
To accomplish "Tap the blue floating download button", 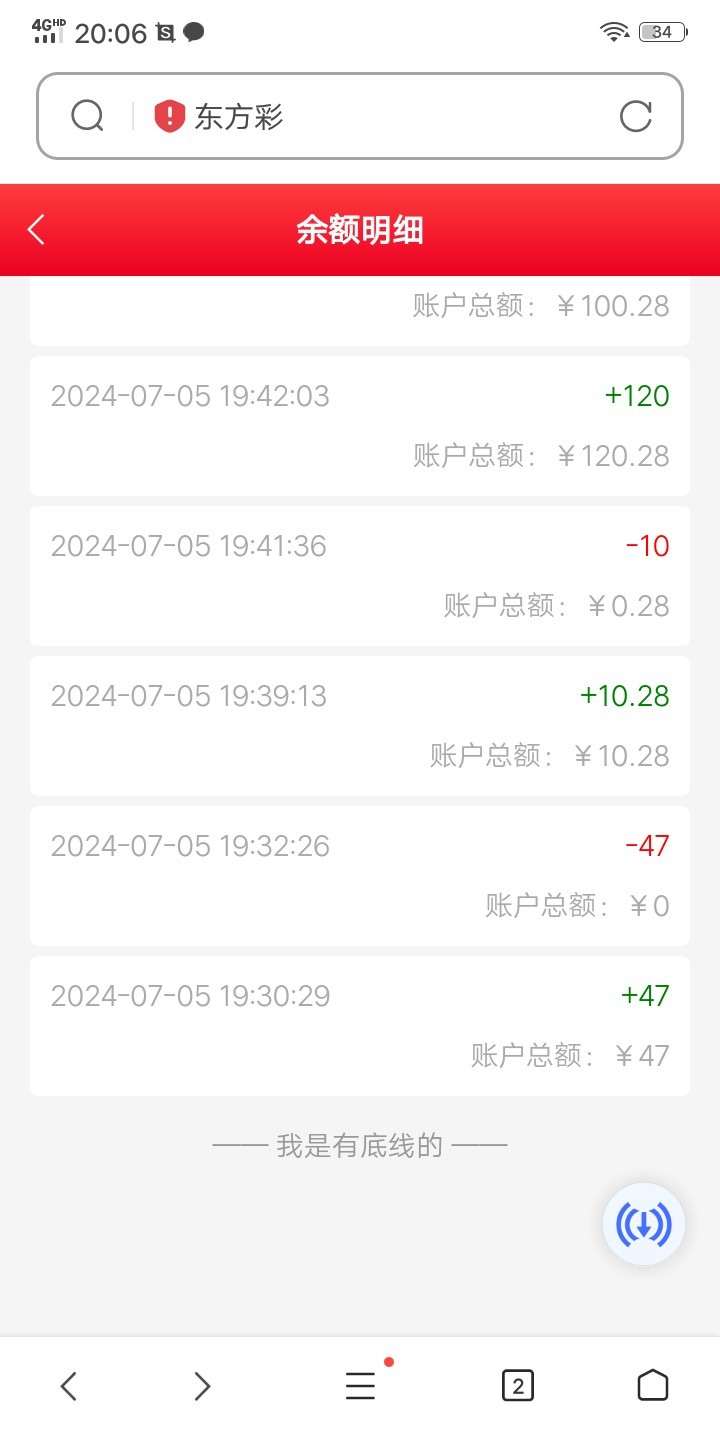I will click(643, 1224).
